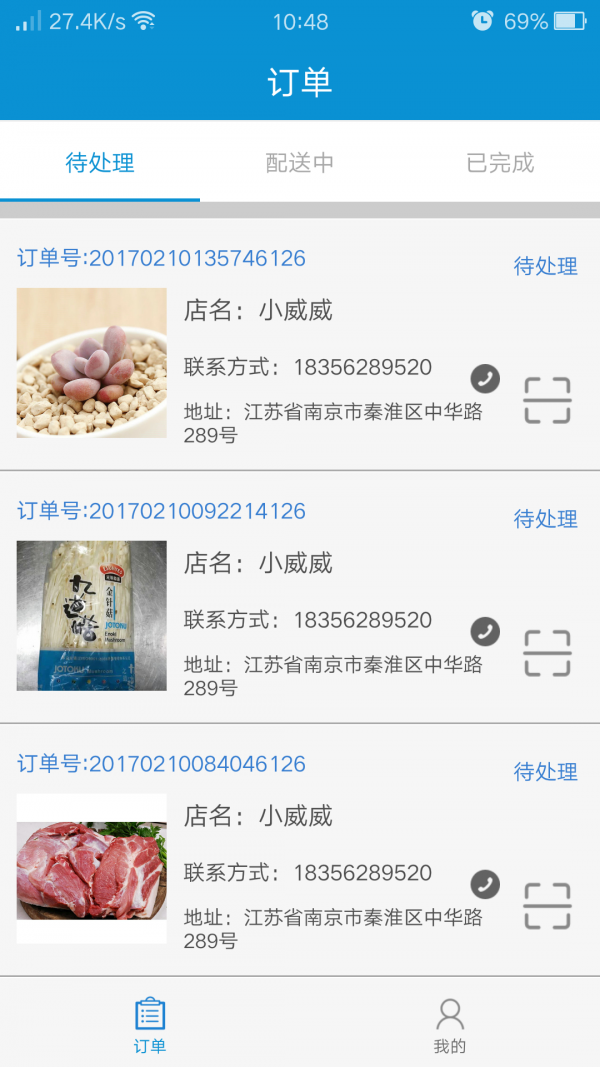Scan code for order 20170210092214126
Viewport: 600px width, 1067px height.
pos(547,653)
